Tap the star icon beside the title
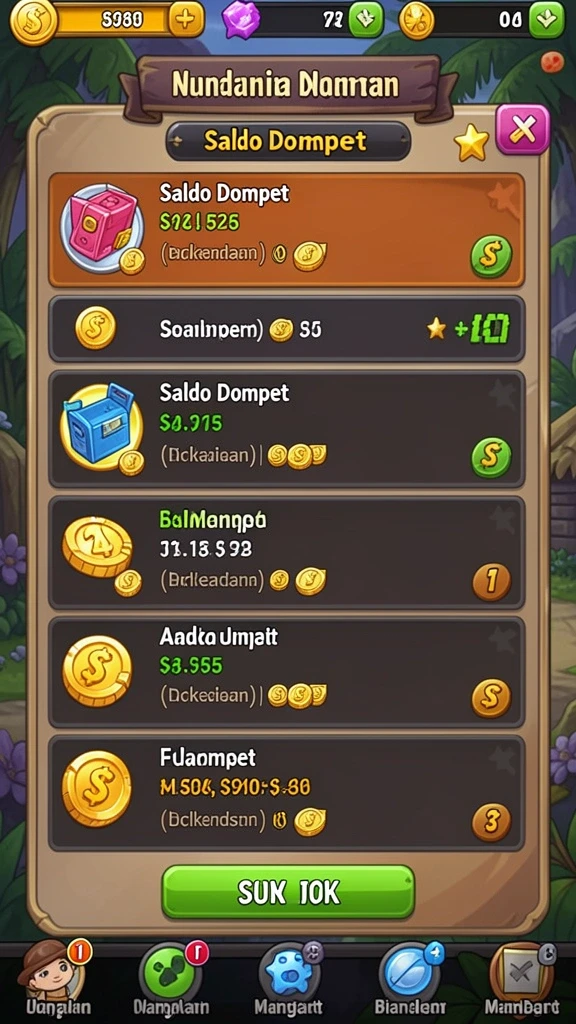Image resolution: width=576 pixels, height=1024 pixels. (472, 142)
